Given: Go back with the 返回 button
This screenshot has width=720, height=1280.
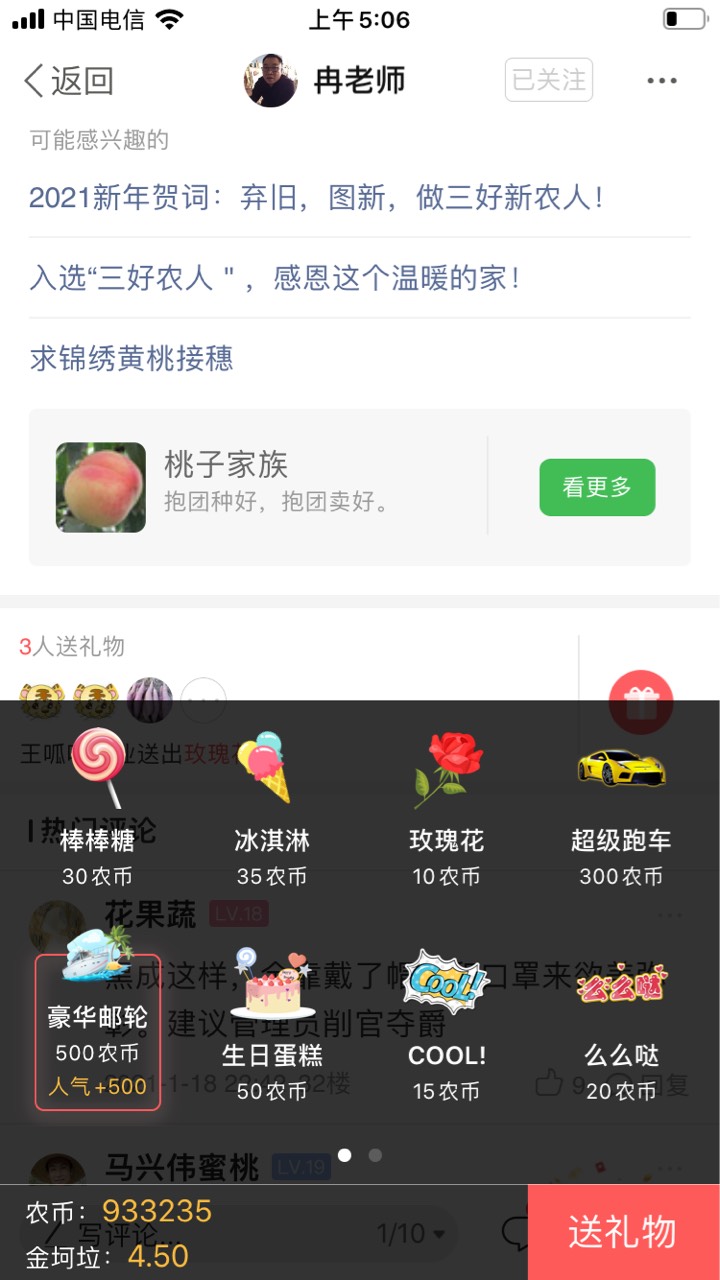Looking at the screenshot, I should tap(68, 81).
